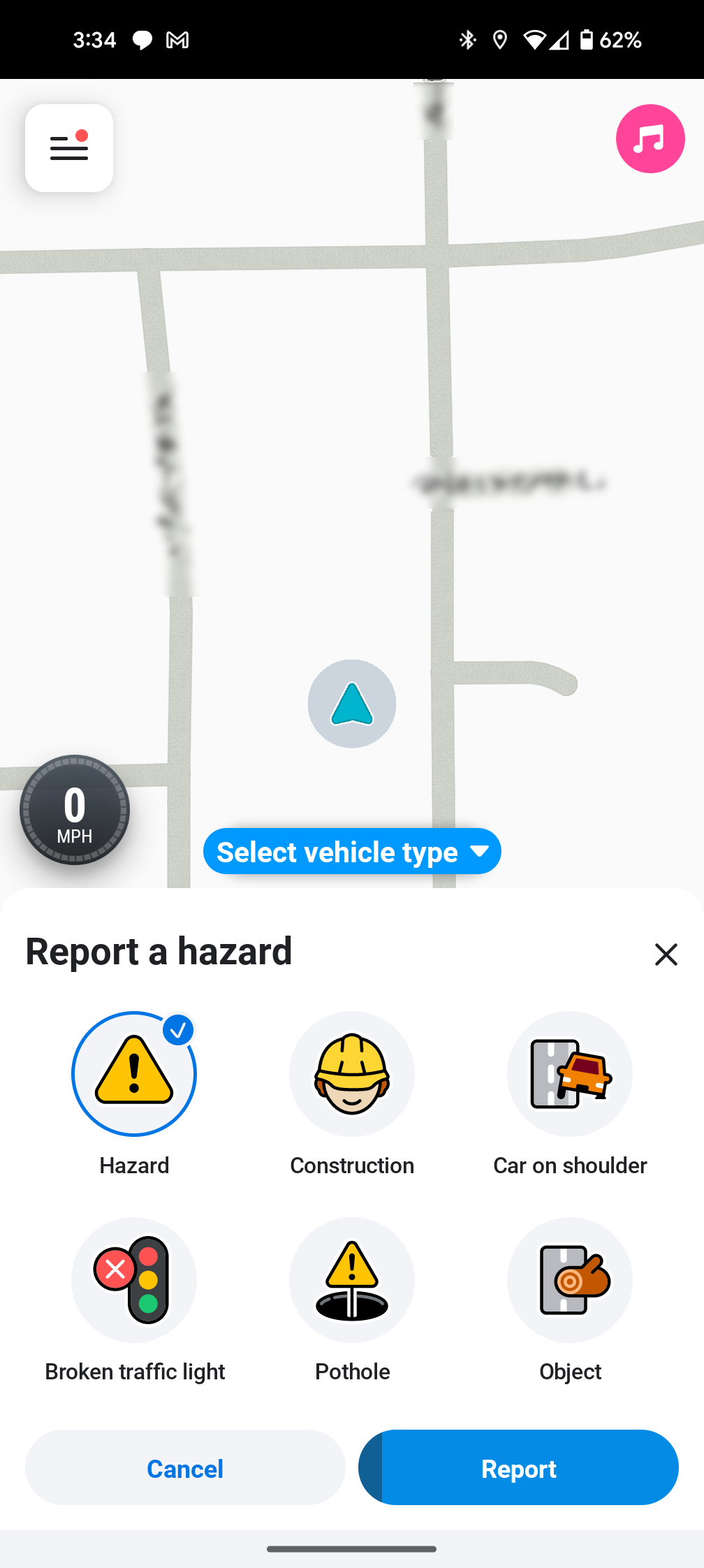Open the hamburger menu
Screen dimensions: 704x1568
click(x=69, y=148)
